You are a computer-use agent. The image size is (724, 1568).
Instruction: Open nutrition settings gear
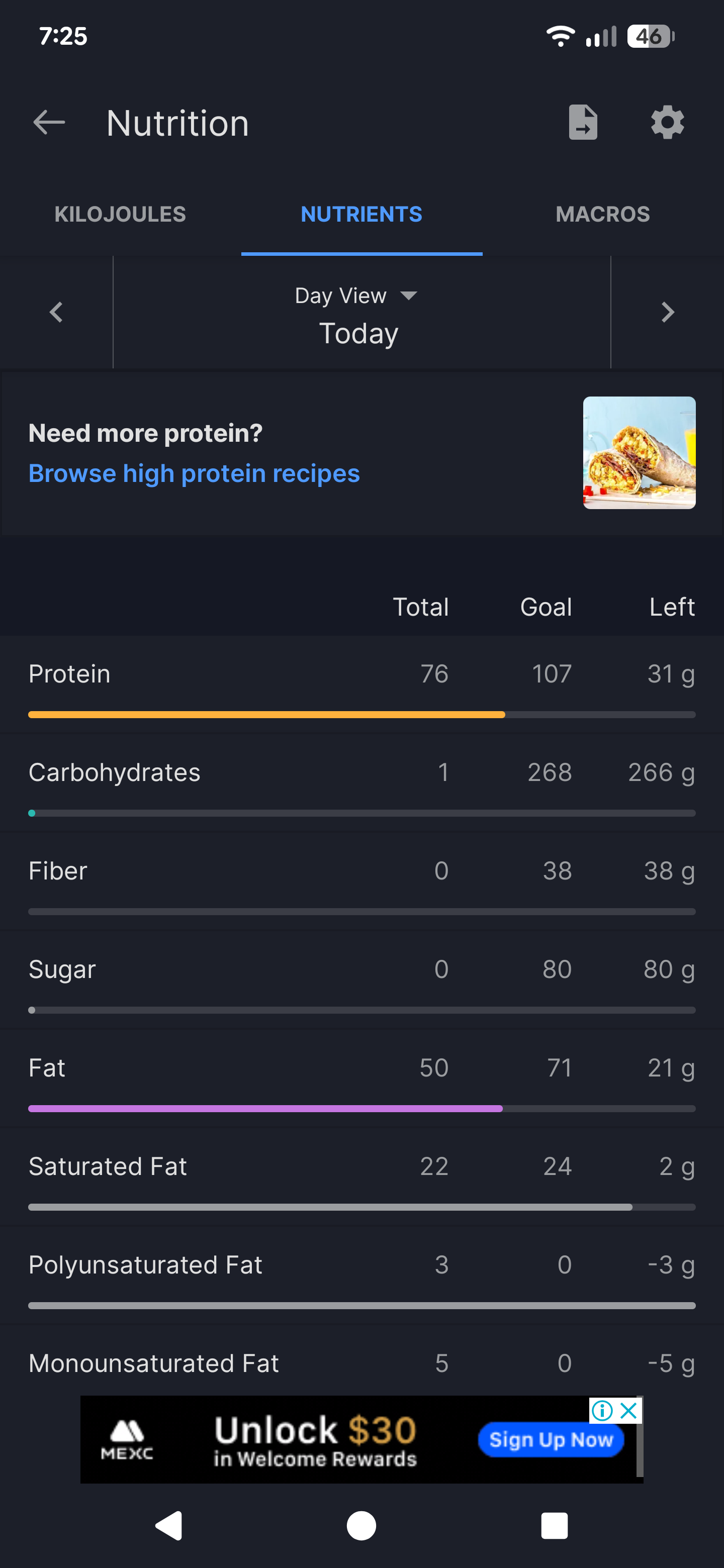tap(667, 122)
